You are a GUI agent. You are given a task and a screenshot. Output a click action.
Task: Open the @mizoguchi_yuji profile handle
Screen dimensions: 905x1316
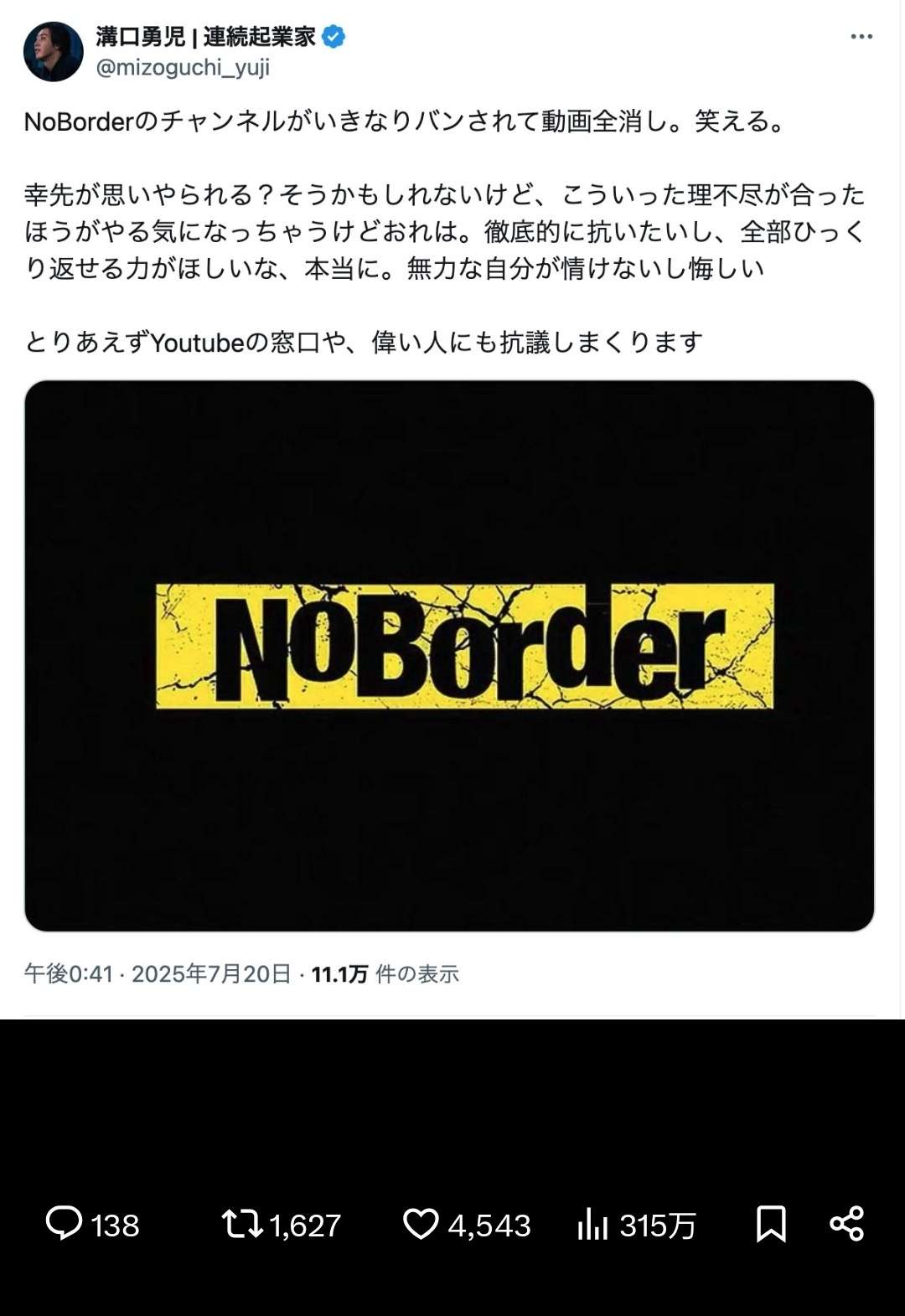(183, 67)
